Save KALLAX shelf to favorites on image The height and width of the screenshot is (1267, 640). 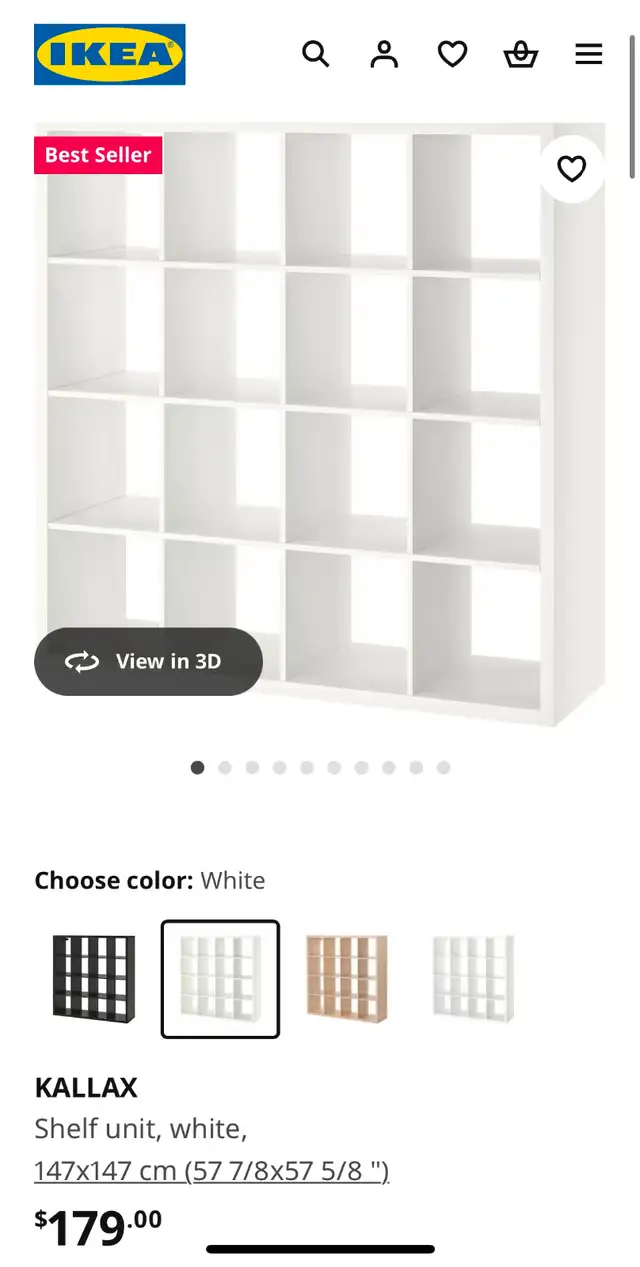(571, 170)
